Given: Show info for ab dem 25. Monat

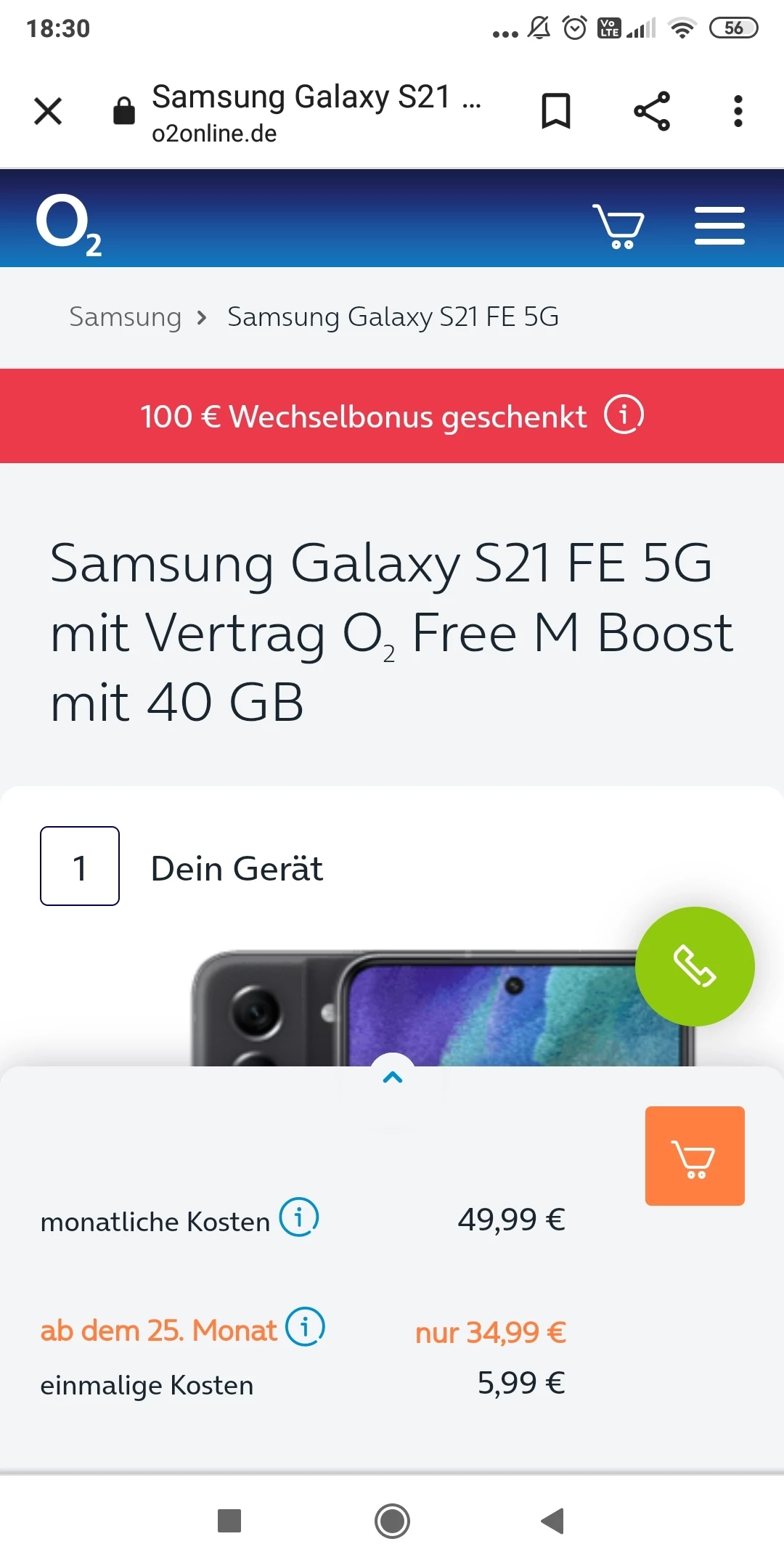Looking at the screenshot, I should click(305, 1327).
